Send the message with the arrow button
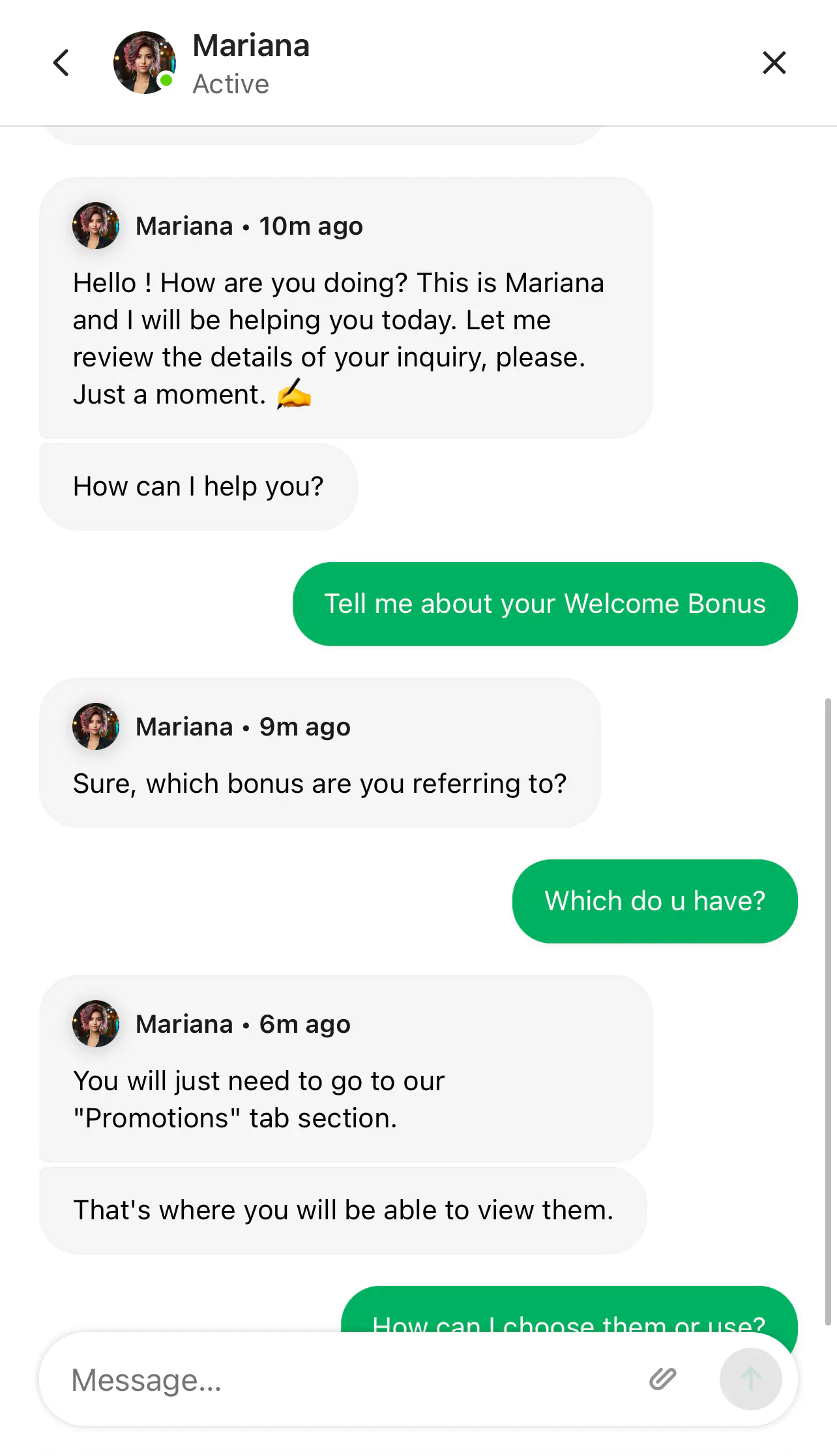 click(750, 1379)
